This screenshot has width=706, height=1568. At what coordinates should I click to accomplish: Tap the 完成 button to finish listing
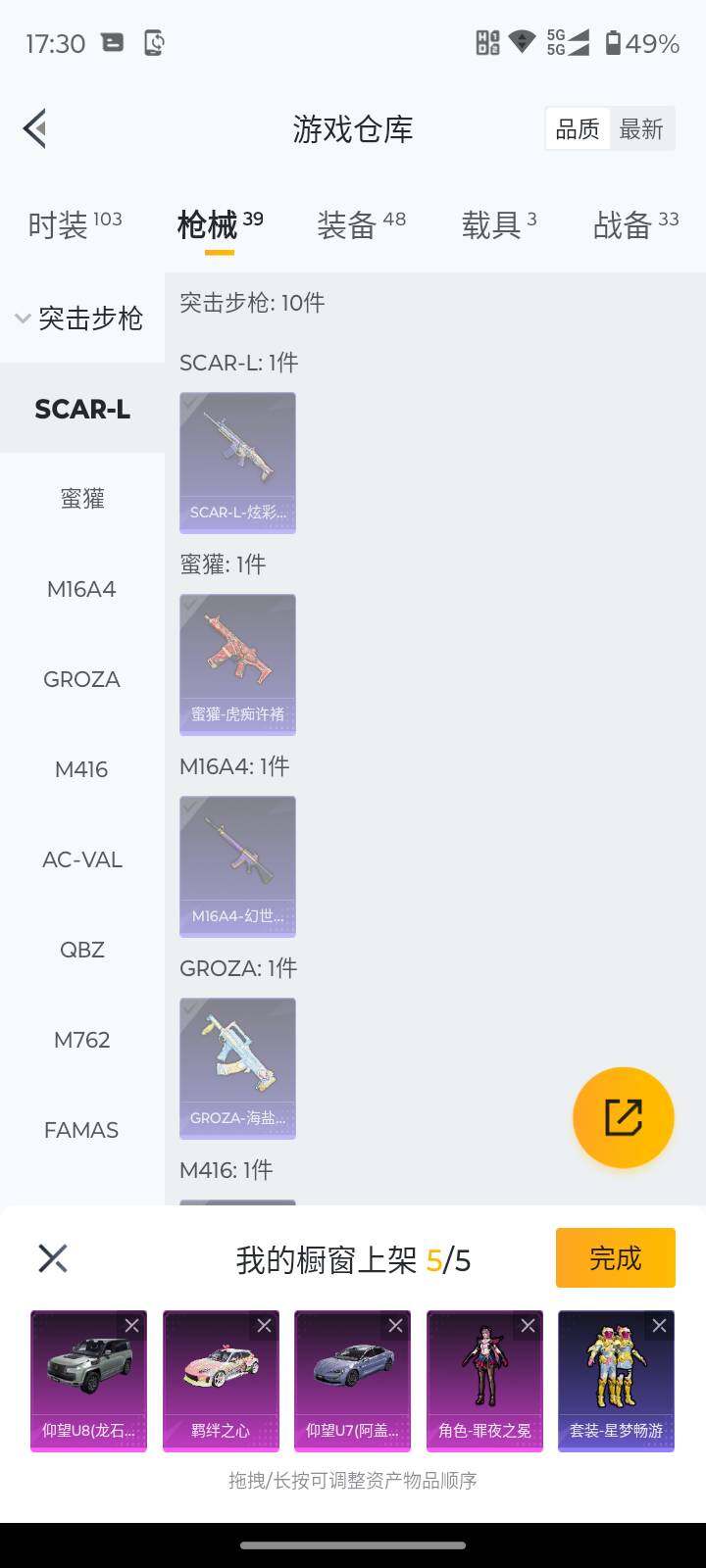point(615,1257)
